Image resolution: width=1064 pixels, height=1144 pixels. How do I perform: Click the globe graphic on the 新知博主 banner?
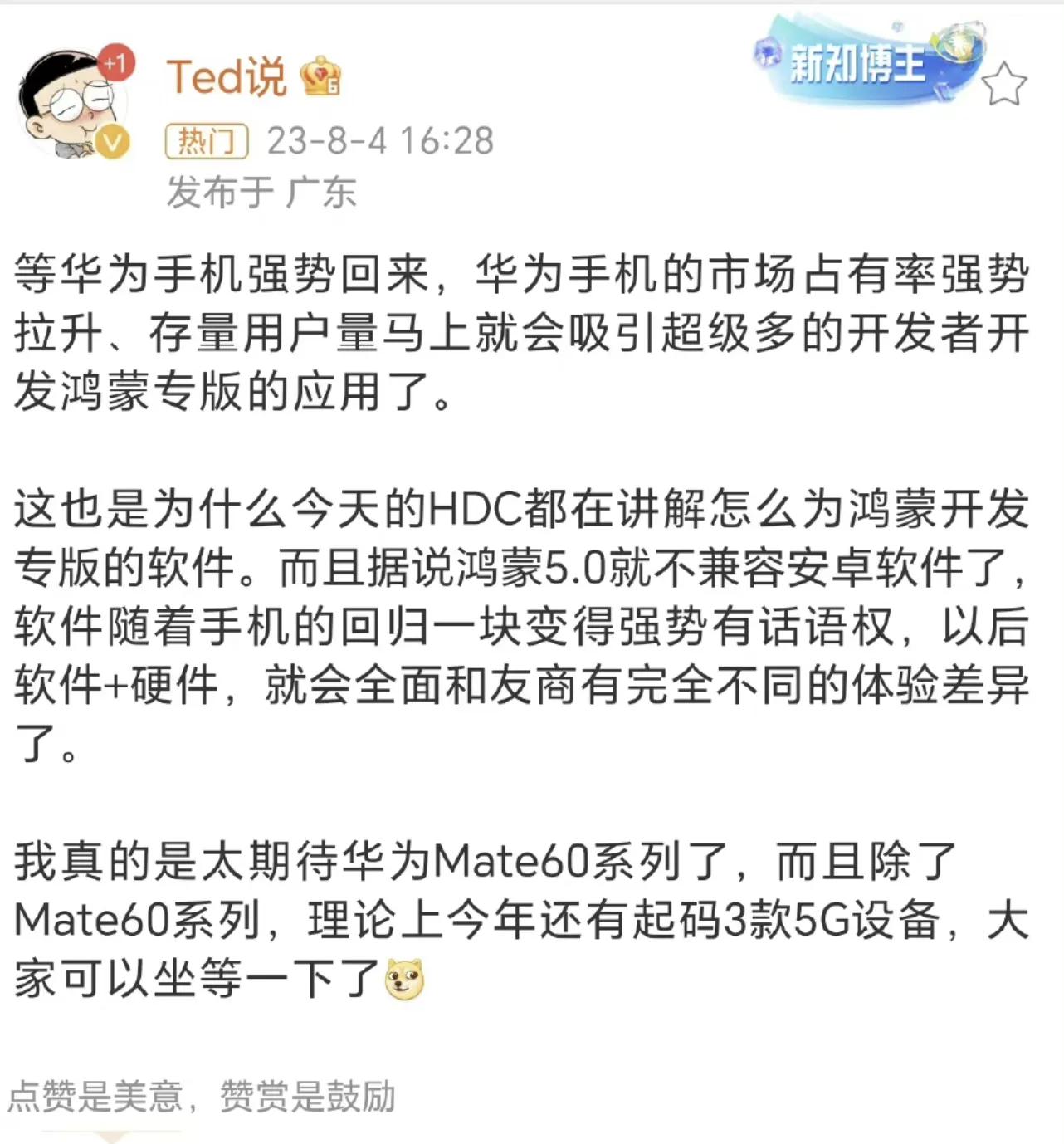[x=959, y=42]
